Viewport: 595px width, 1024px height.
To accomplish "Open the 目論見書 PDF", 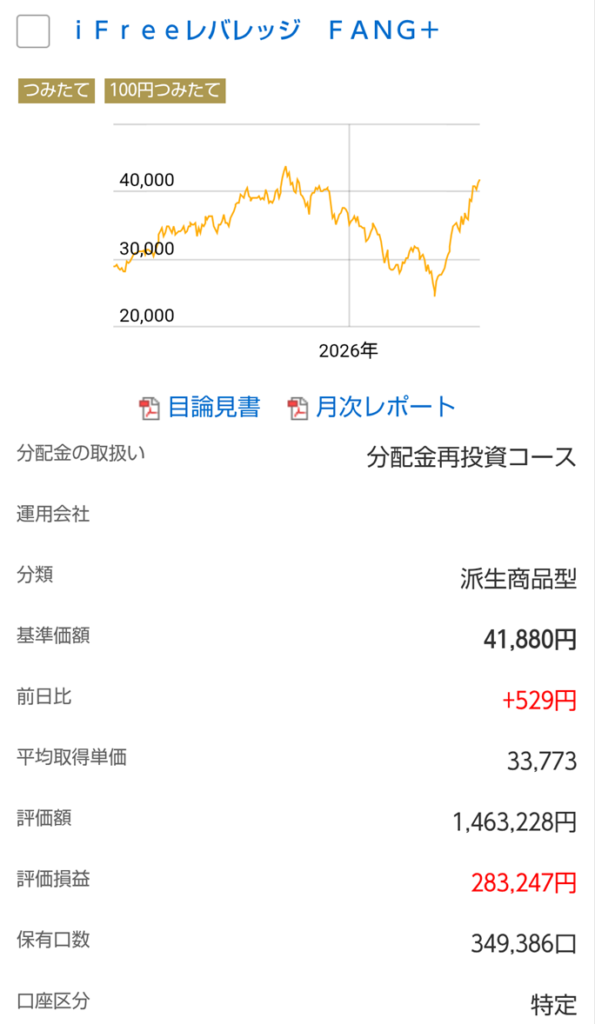I will click(200, 408).
